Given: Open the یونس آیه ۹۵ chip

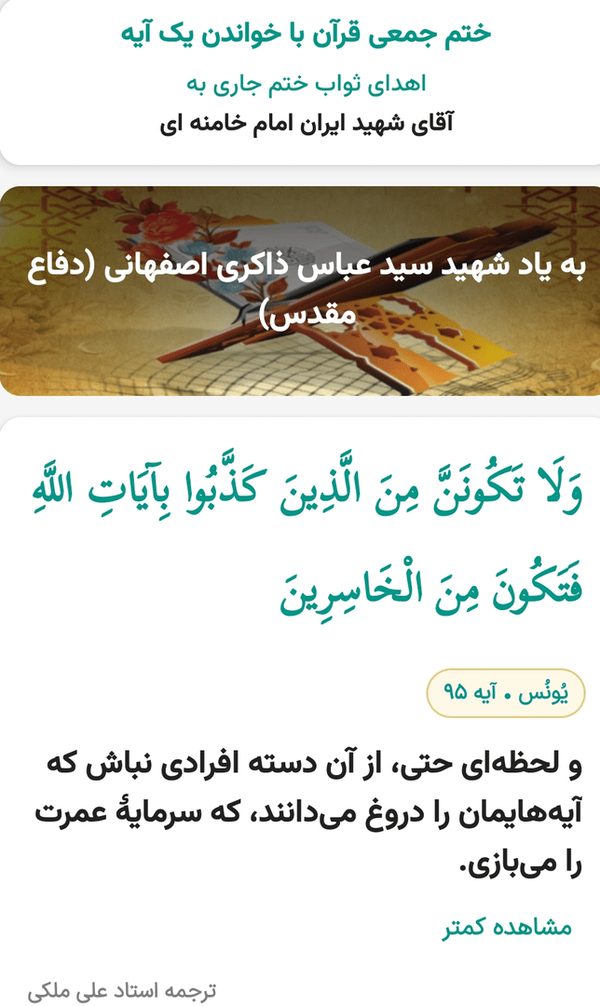Looking at the screenshot, I should pyautogui.click(x=506, y=693).
